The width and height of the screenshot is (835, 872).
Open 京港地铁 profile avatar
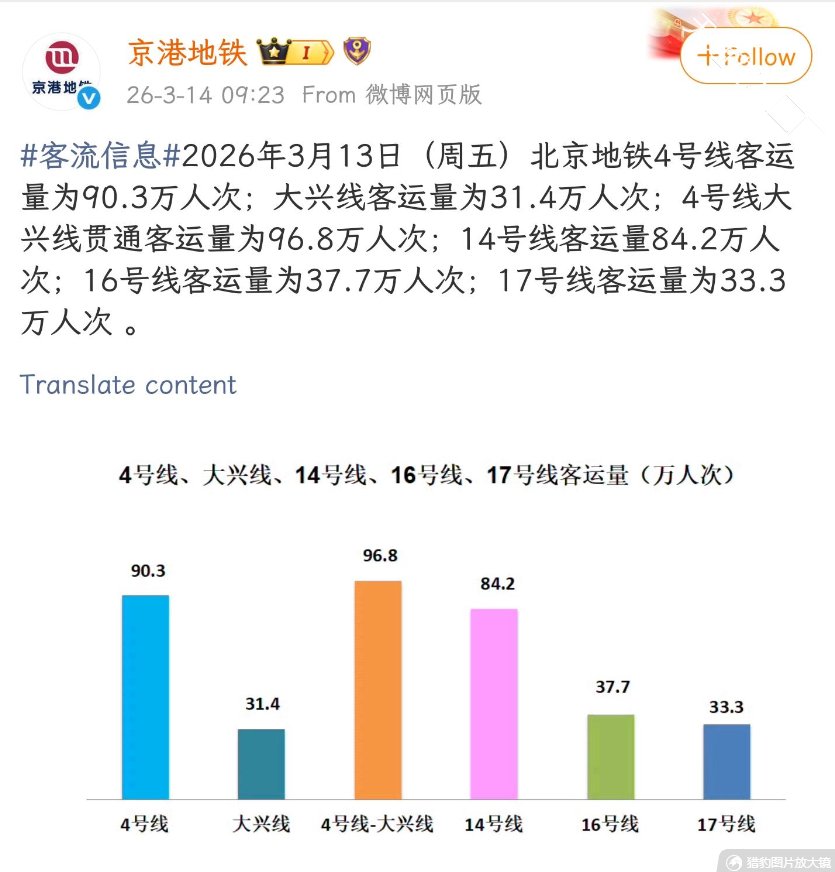61,70
